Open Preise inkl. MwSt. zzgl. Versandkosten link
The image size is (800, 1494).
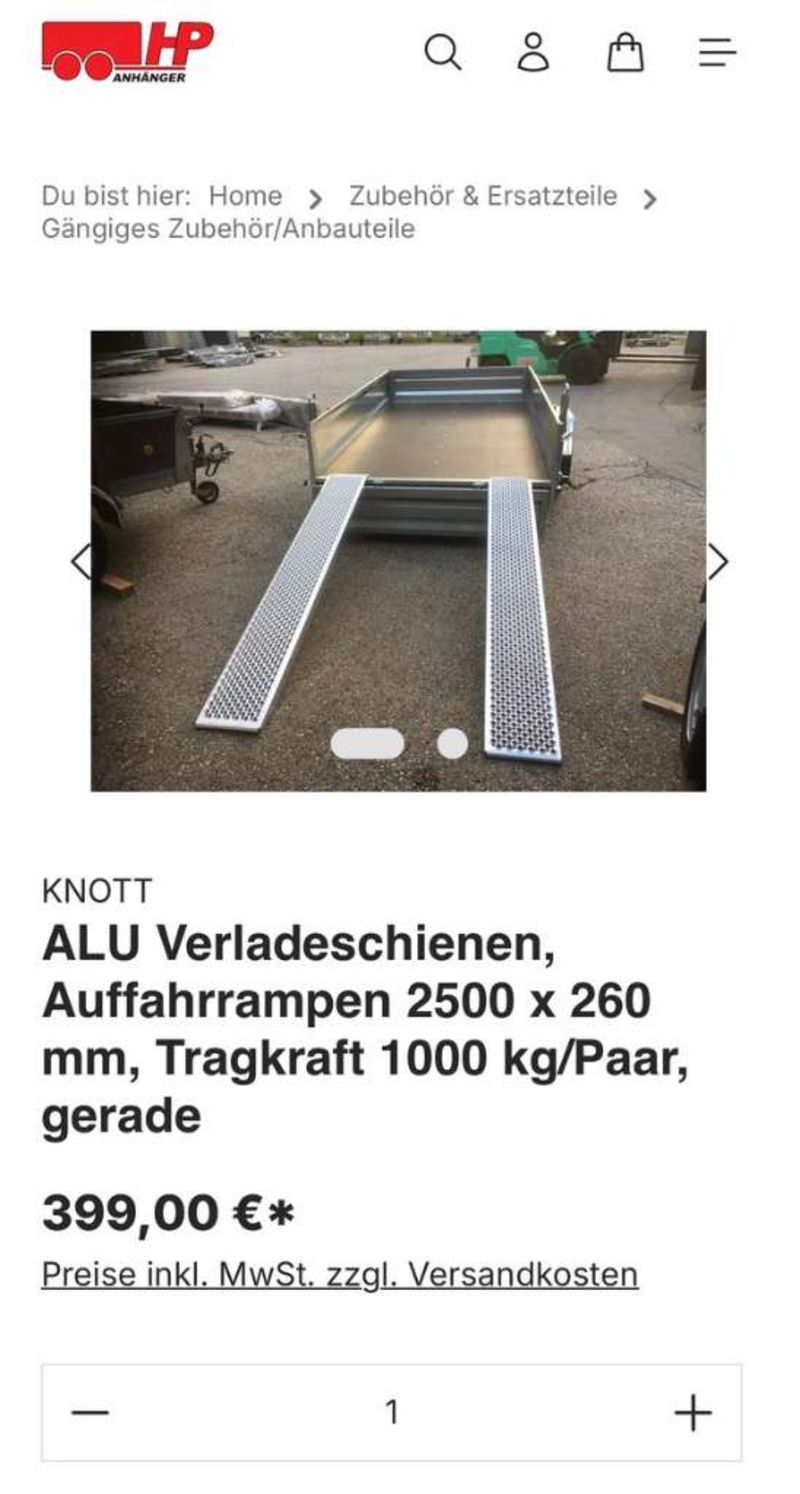click(x=340, y=1274)
